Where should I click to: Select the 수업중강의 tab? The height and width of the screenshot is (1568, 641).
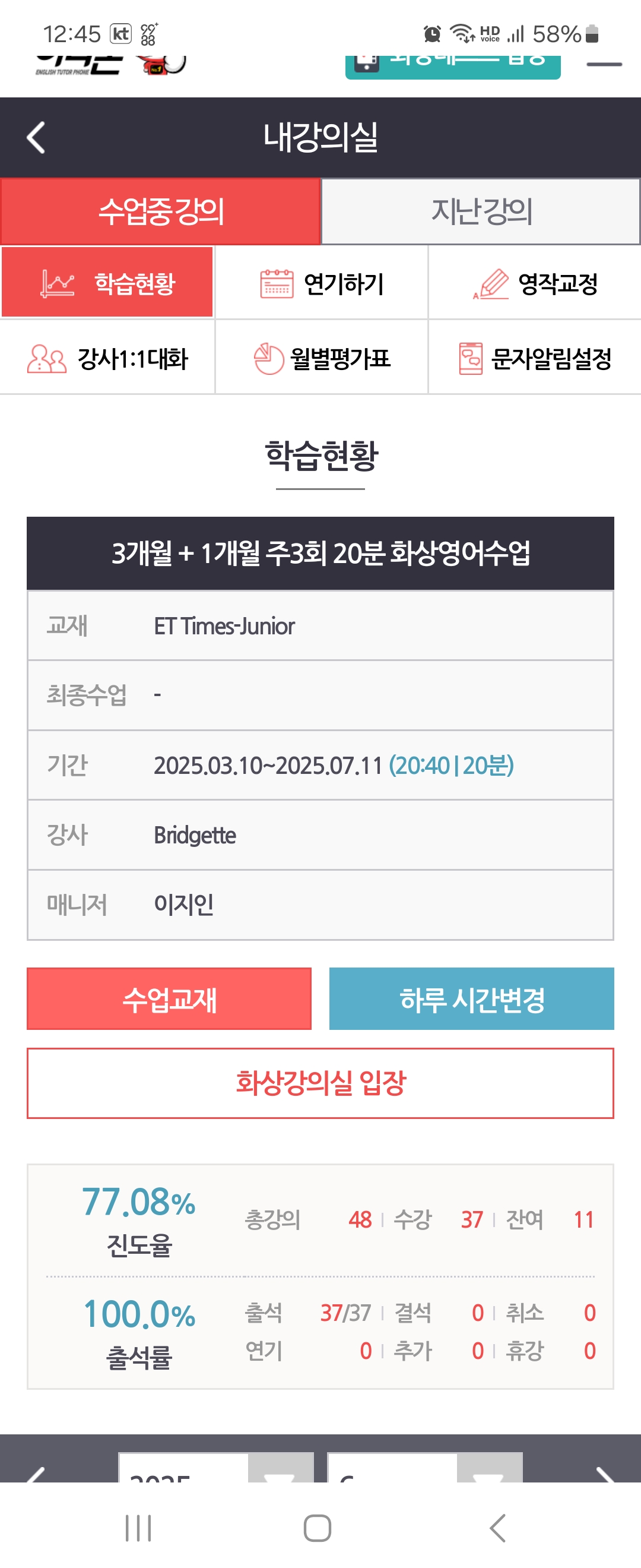tap(161, 212)
